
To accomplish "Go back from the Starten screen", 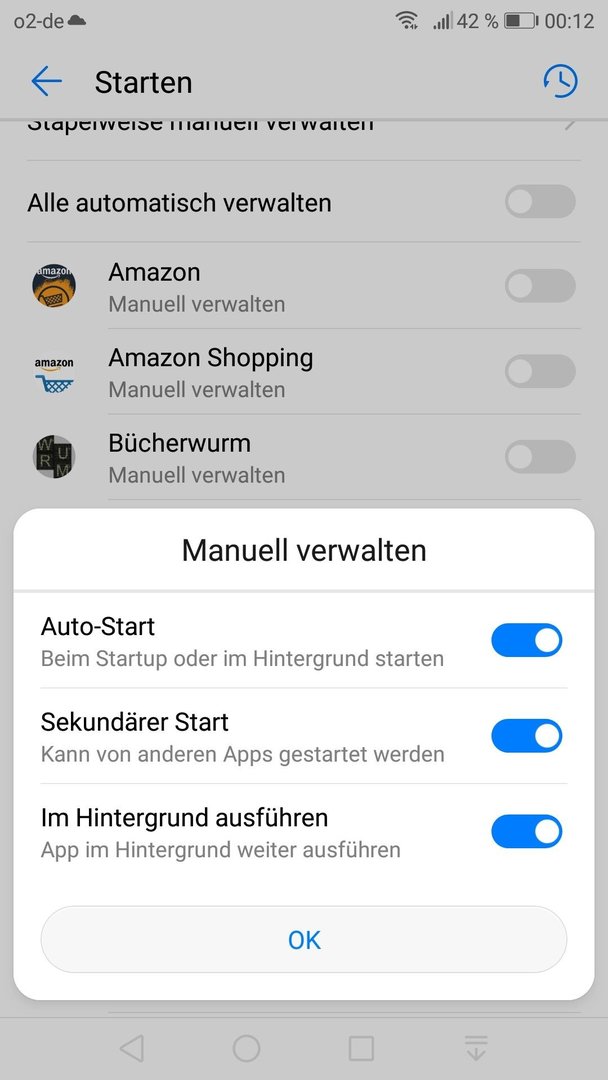I will coord(47,82).
